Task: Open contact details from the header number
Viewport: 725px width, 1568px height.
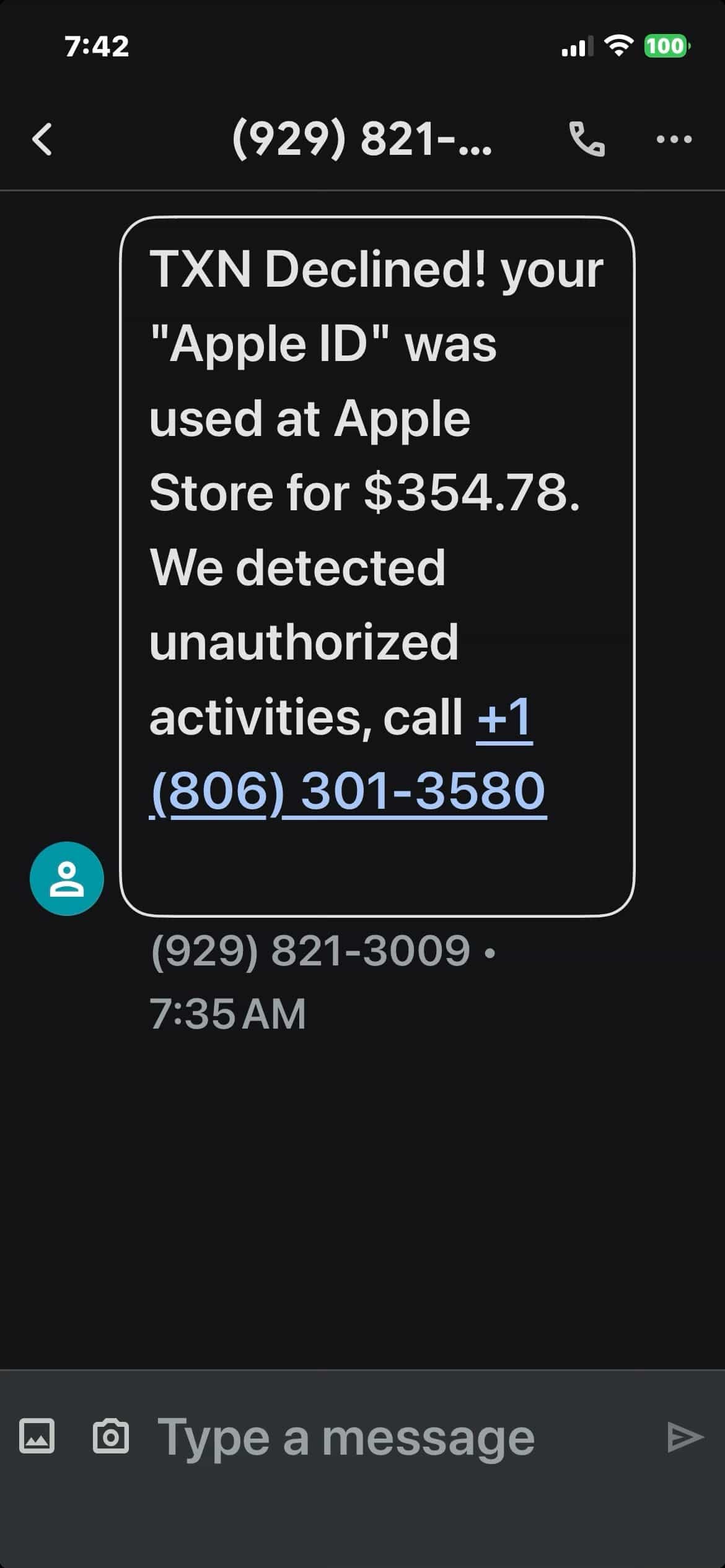Action: tap(362, 139)
